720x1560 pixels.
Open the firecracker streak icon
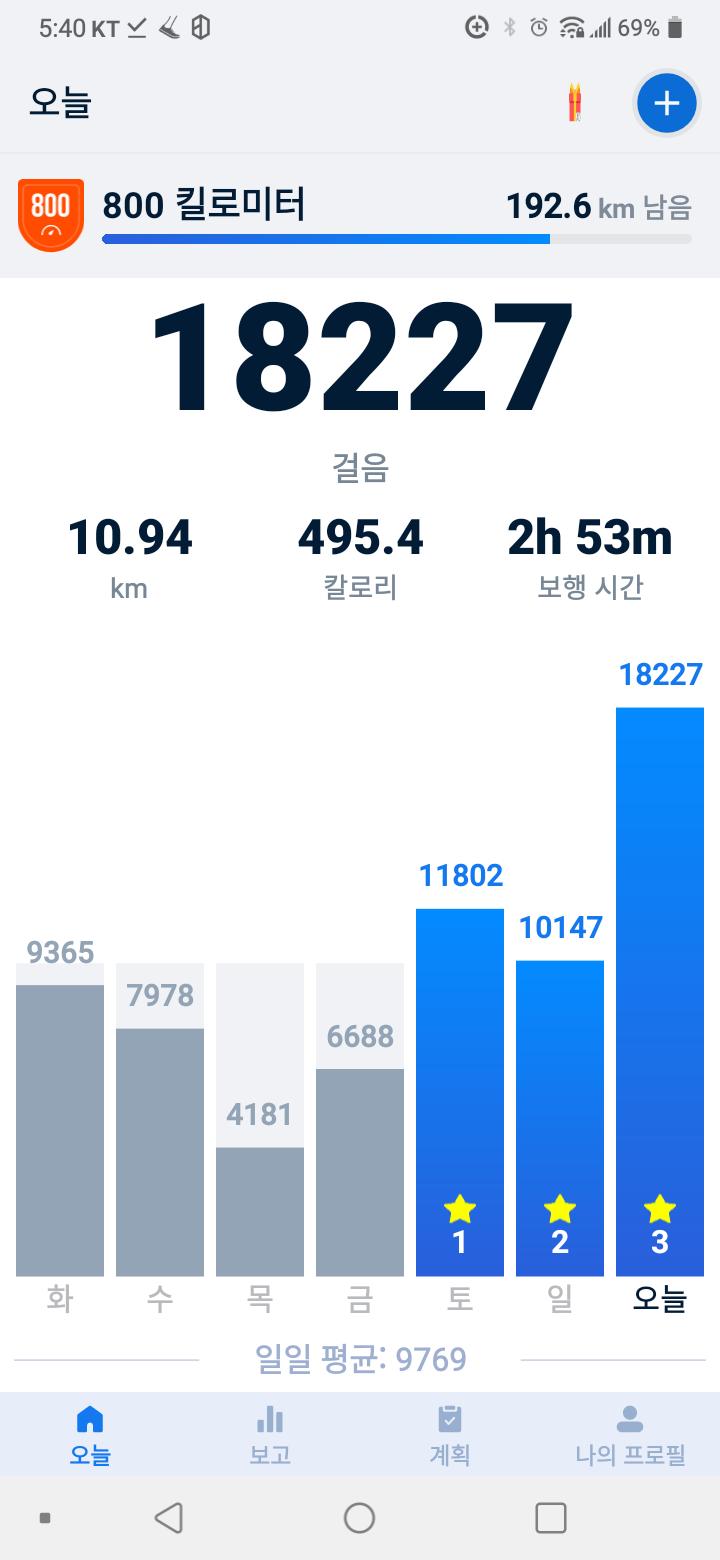(x=575, y=104)
